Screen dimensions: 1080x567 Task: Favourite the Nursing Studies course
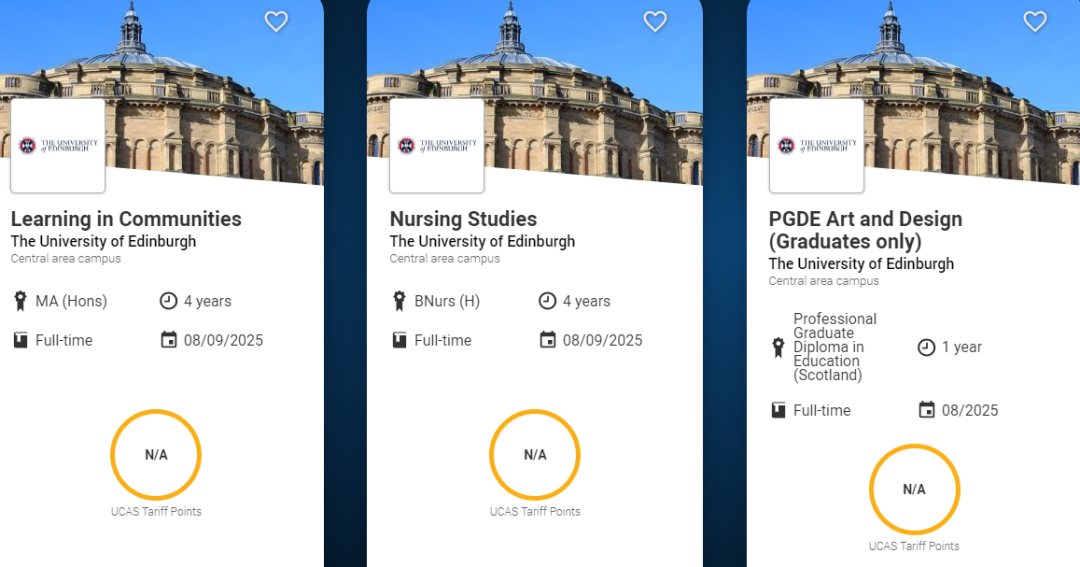pos(655,22)
